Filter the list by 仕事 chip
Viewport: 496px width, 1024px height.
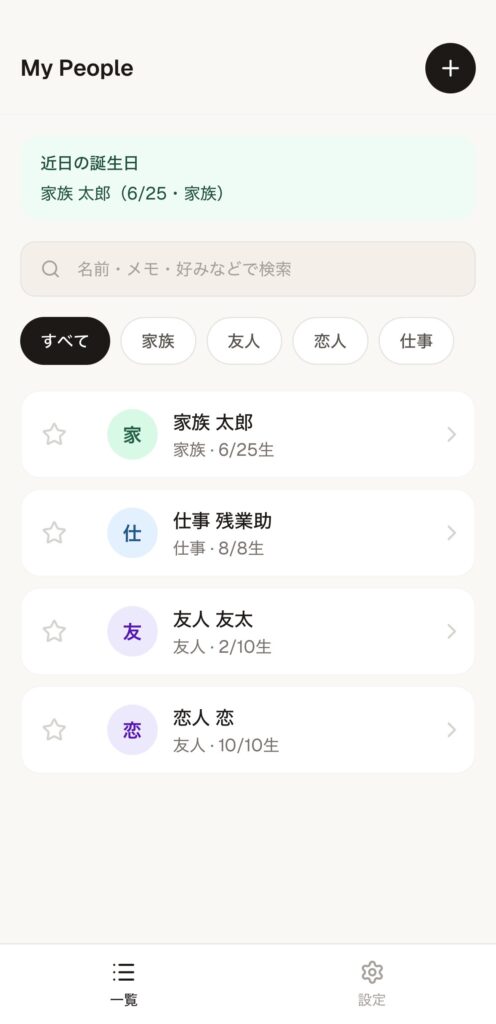pos(416,341)
